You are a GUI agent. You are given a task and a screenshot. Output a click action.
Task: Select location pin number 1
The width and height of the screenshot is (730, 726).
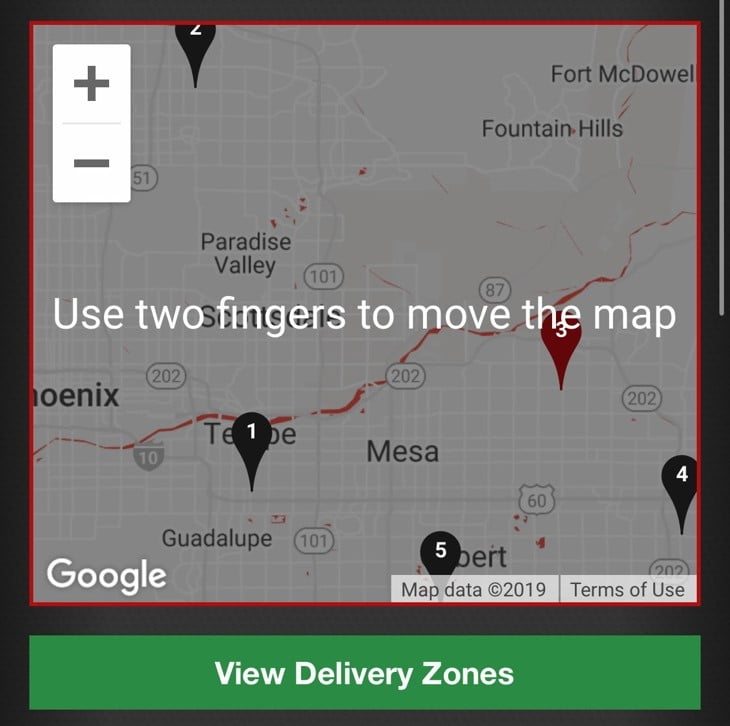tap(251, 438)
